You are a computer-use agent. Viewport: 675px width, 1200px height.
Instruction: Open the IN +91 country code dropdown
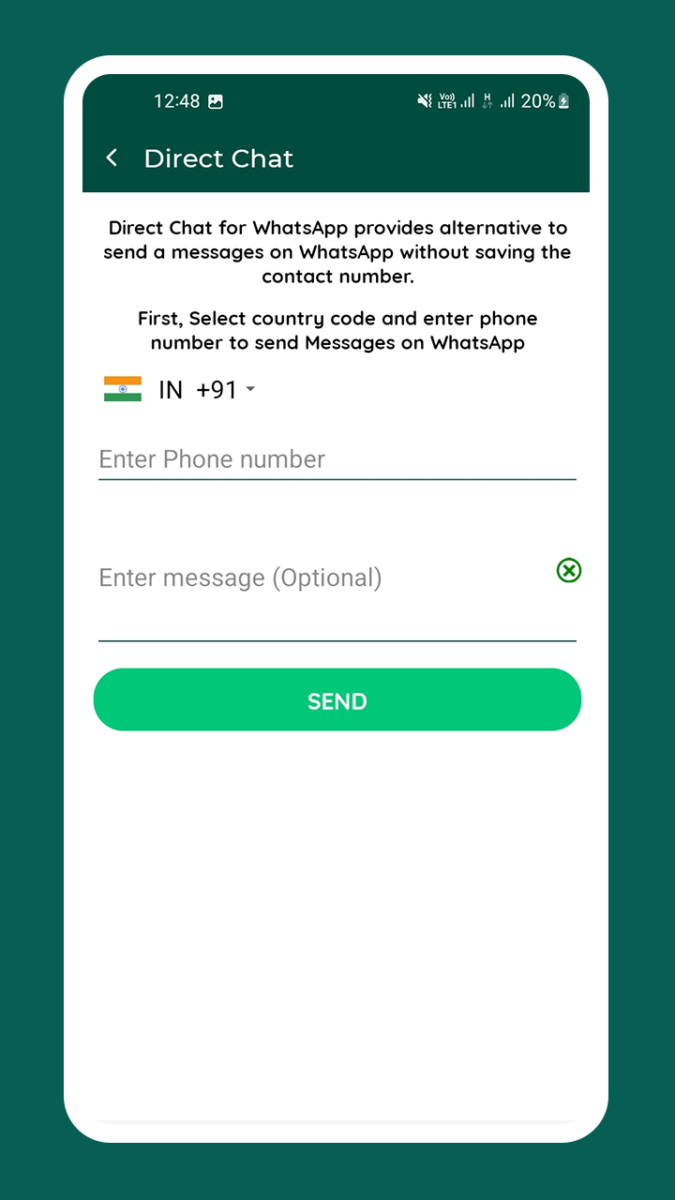pyautogui.click(x=180, y=389)
